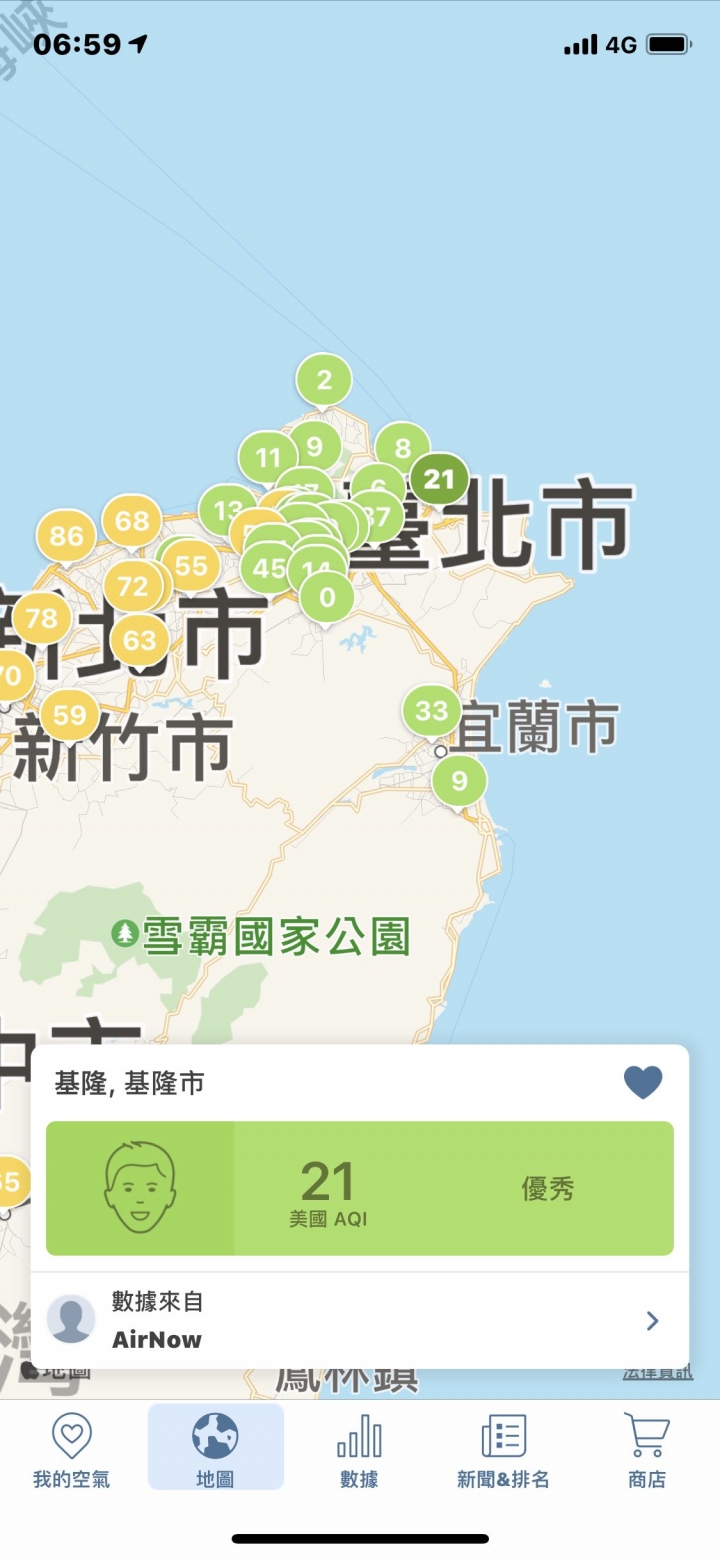
Task: Toggle the favorite heart for 基隆
Action: [x=642, y=1082]
